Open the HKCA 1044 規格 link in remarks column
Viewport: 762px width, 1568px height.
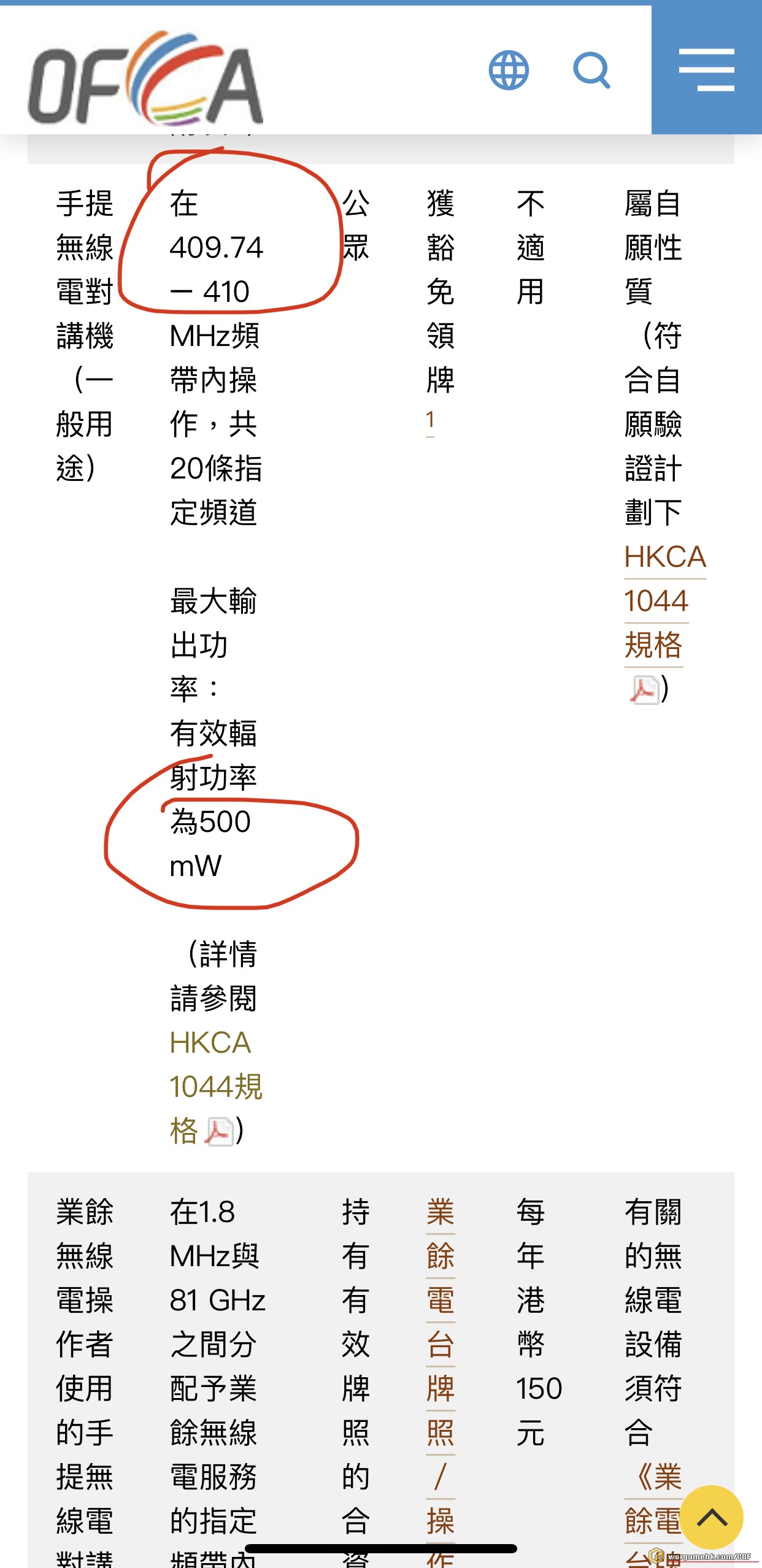[x=664, y=600]
